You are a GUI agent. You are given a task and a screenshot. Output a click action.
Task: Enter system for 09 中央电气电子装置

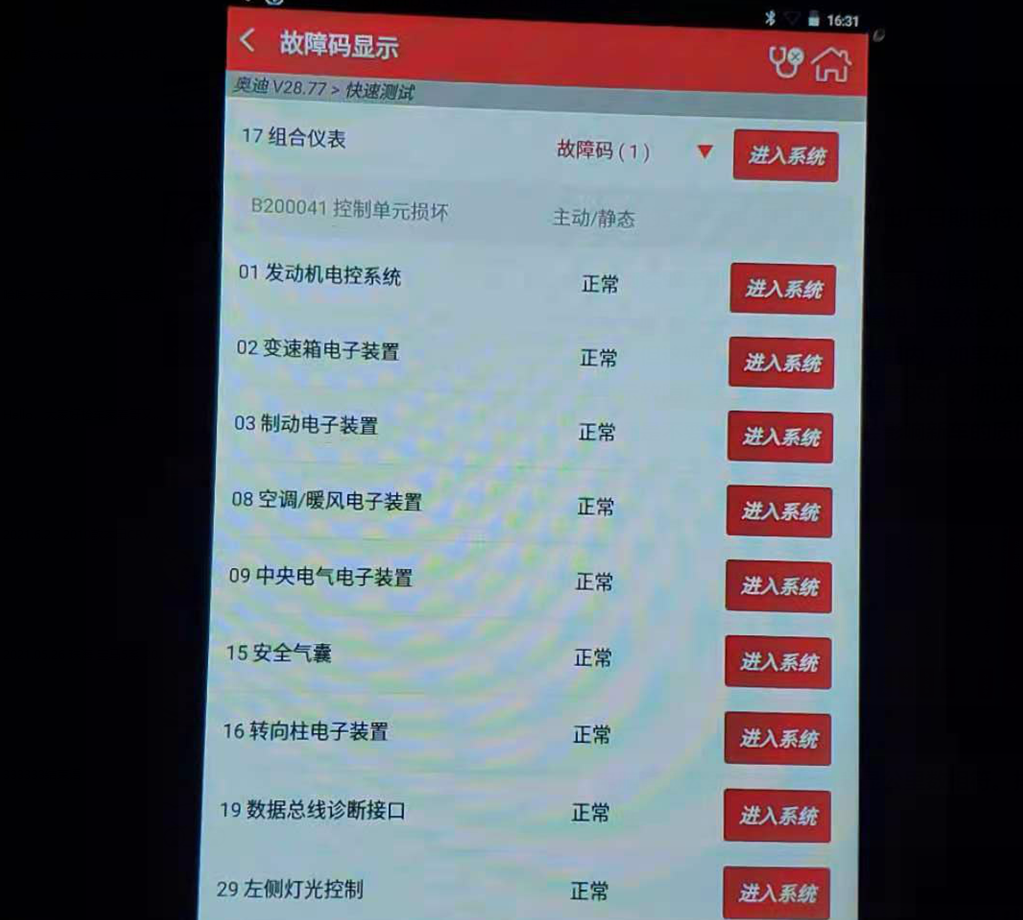point(779,587)
